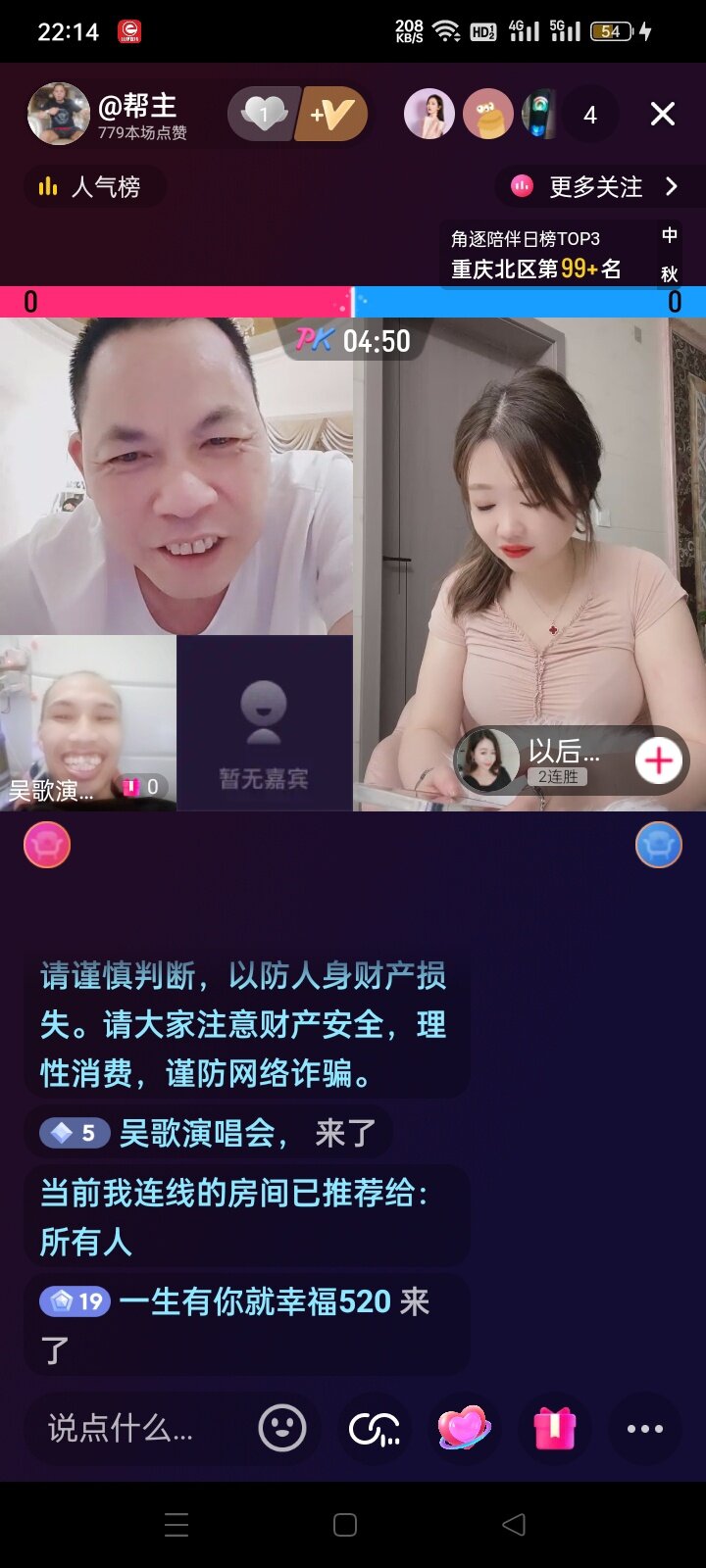The image size is (706, 1568).
Task: Open the emoji picker
Action: tap(282, 1429)
